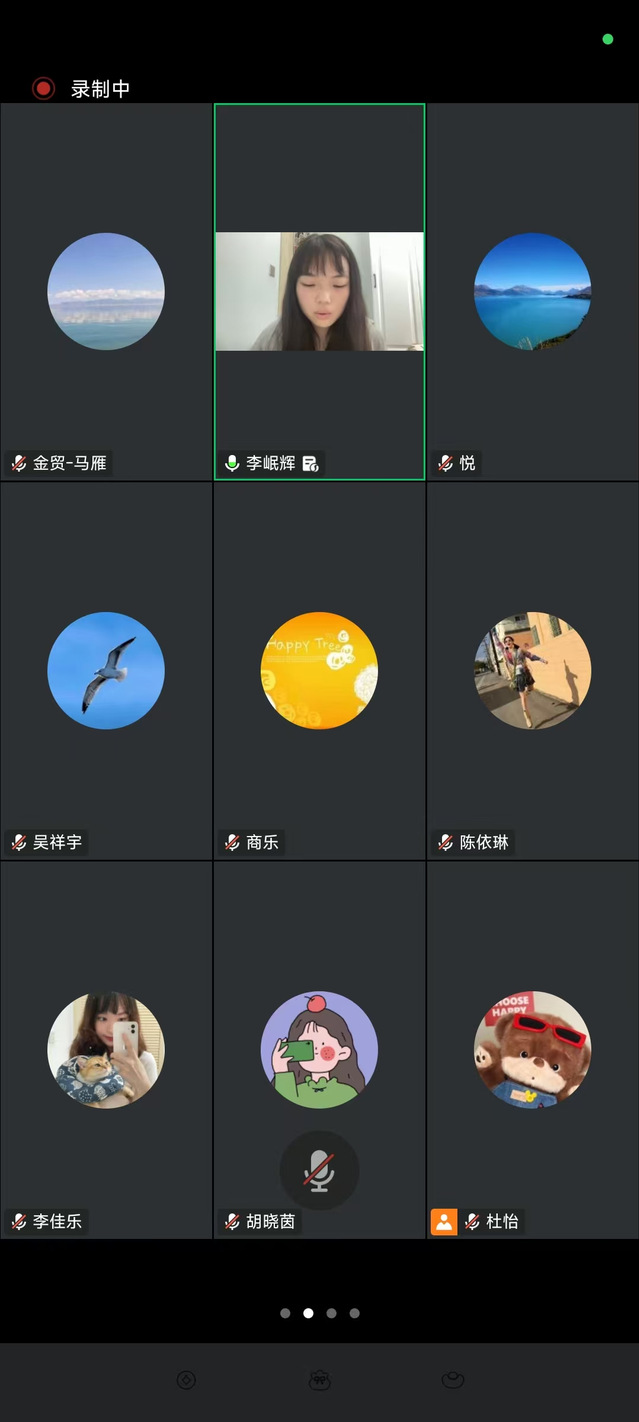This screenshot has width=639, height=1422.
Task: Unmute with the floating microphone button
Action: pyautogui.click(x=319, y=1171)
